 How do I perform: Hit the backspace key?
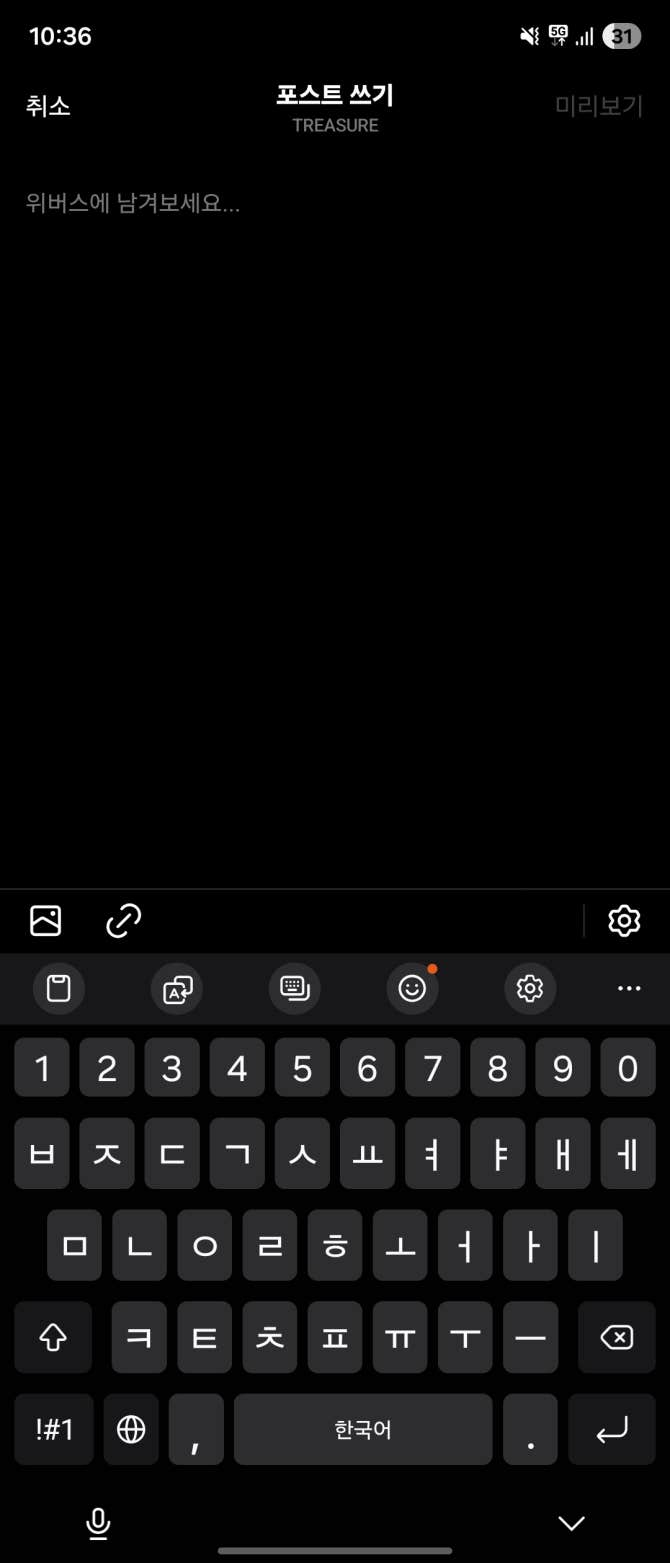[x=616, y=1337]
